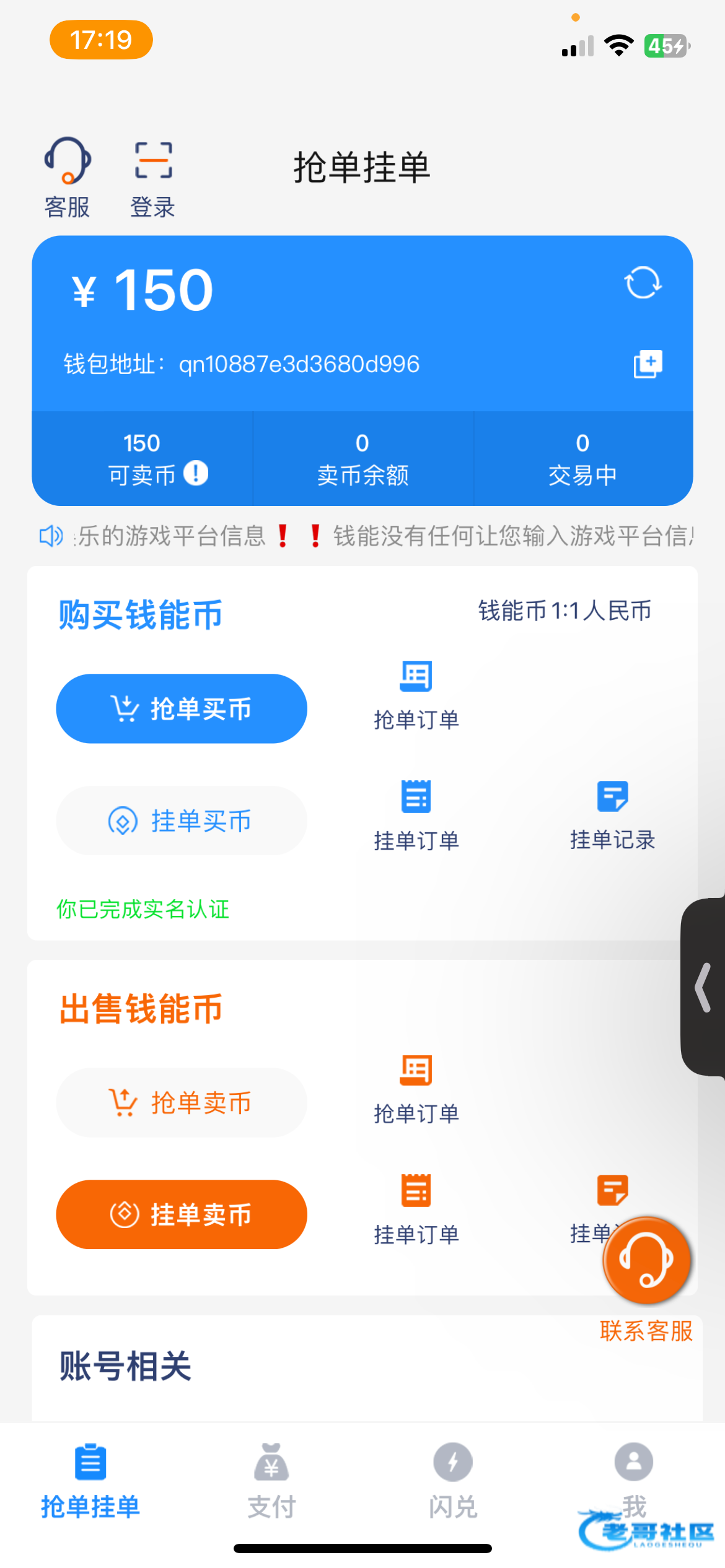Open 抢单订单 under 出售钱能币

(416, 1089)
